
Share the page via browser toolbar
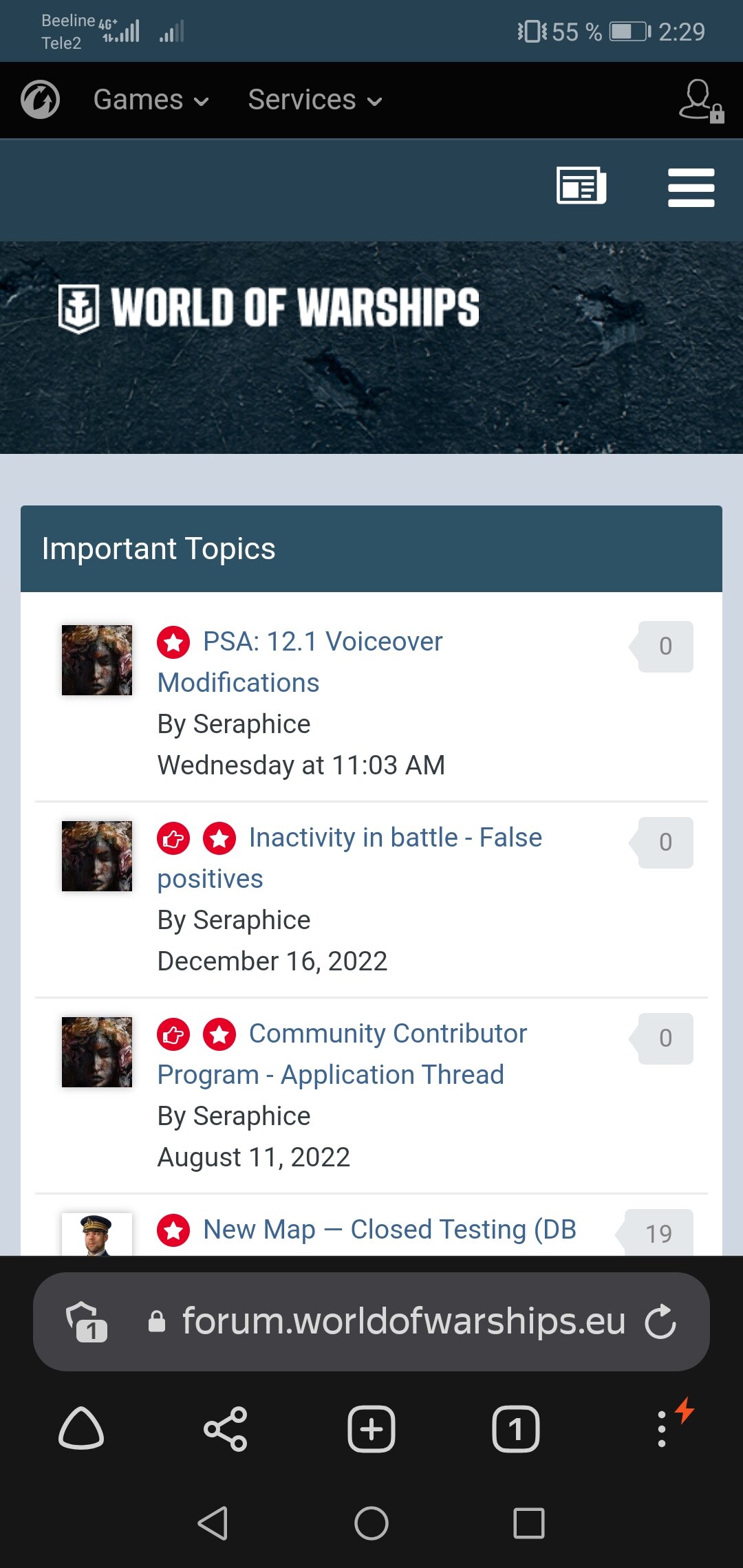pyautogui.click(x=226, y=1429)
